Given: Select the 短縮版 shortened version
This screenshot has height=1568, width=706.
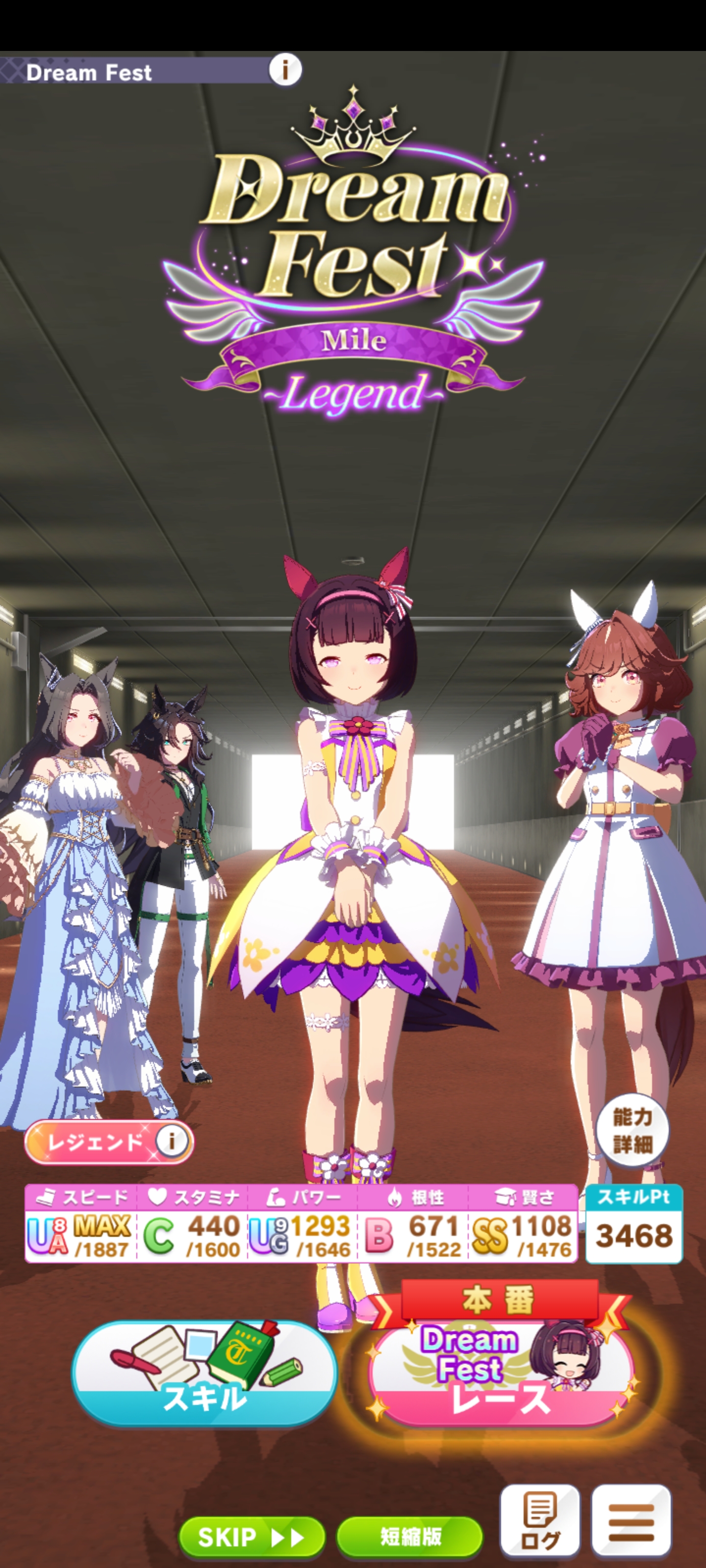Looking at the screenshot, I should pos(409,1537).
